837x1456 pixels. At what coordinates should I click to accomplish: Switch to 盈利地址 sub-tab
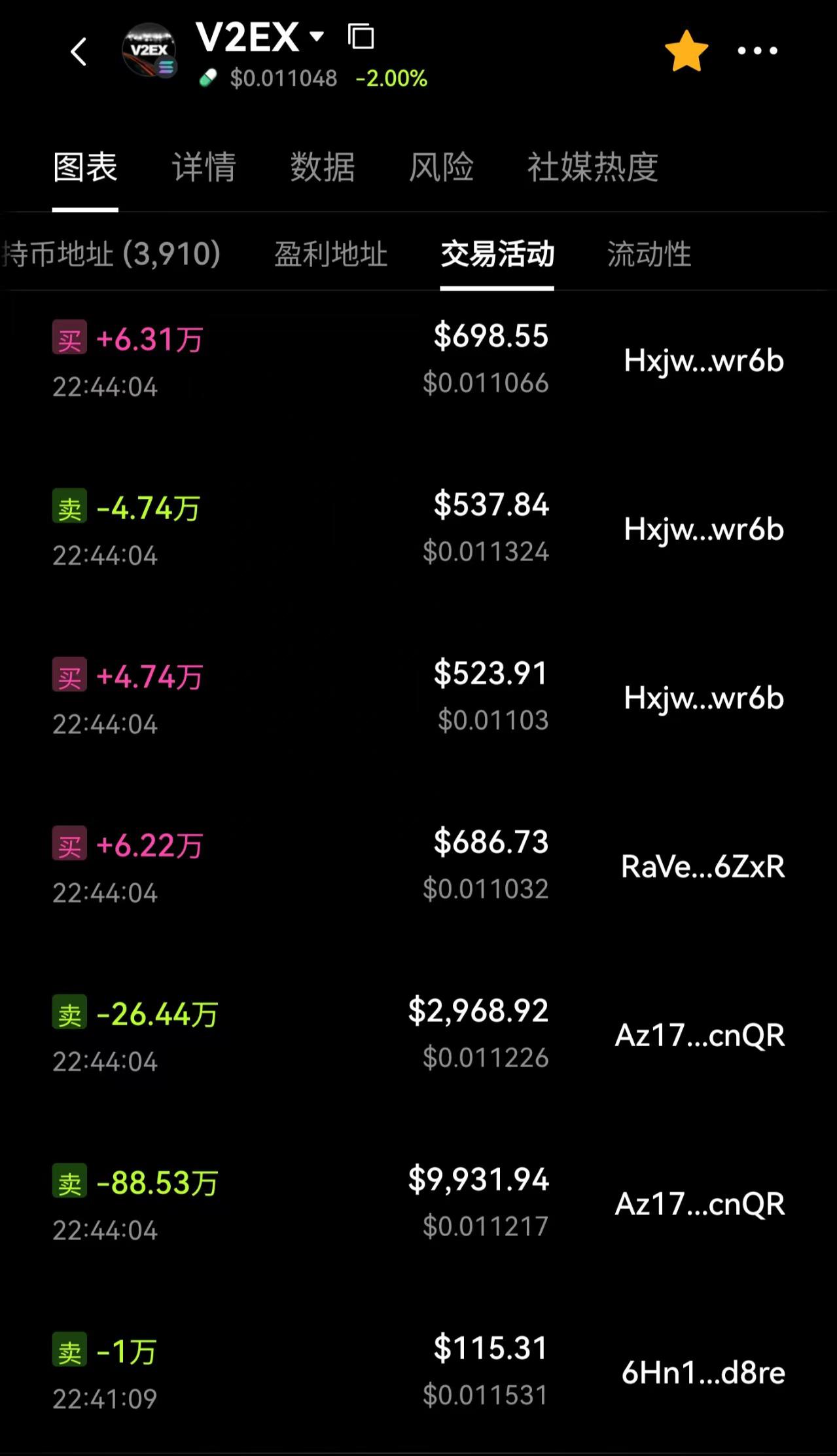[x=330, y=254]
